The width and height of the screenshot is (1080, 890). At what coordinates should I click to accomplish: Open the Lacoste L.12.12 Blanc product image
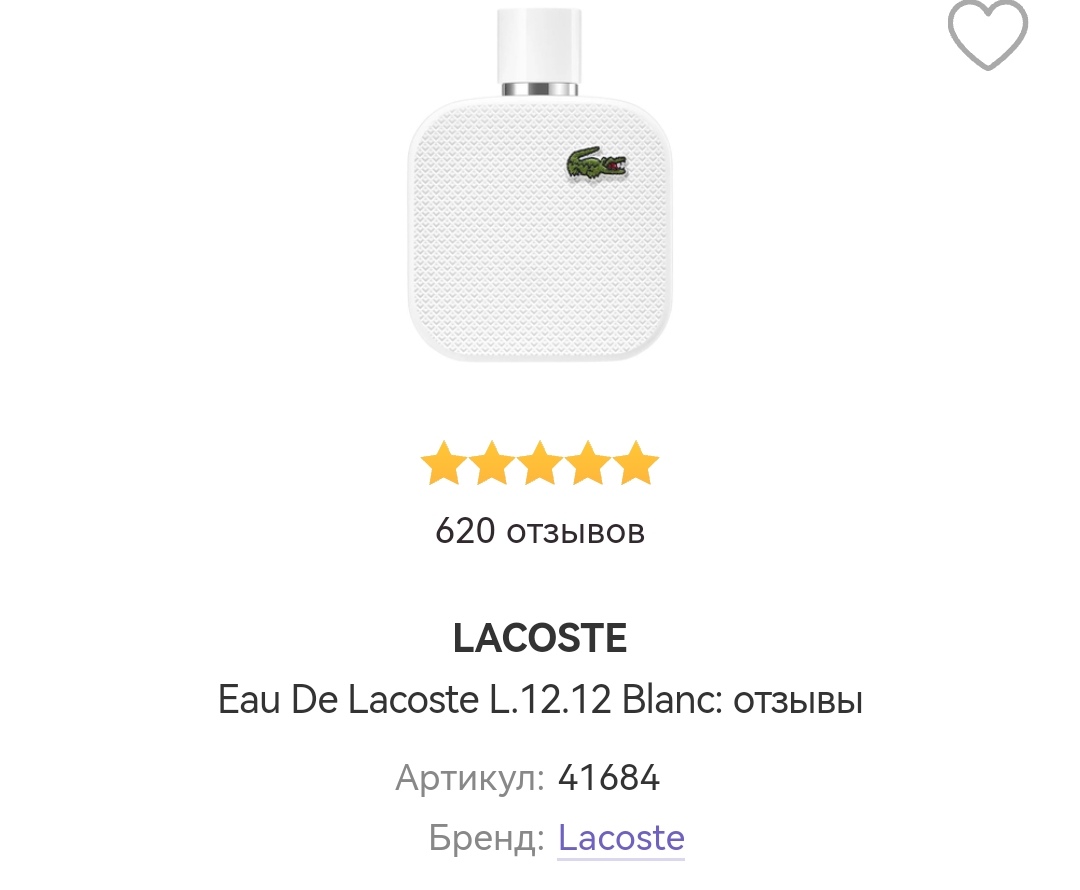pos(540,190)
